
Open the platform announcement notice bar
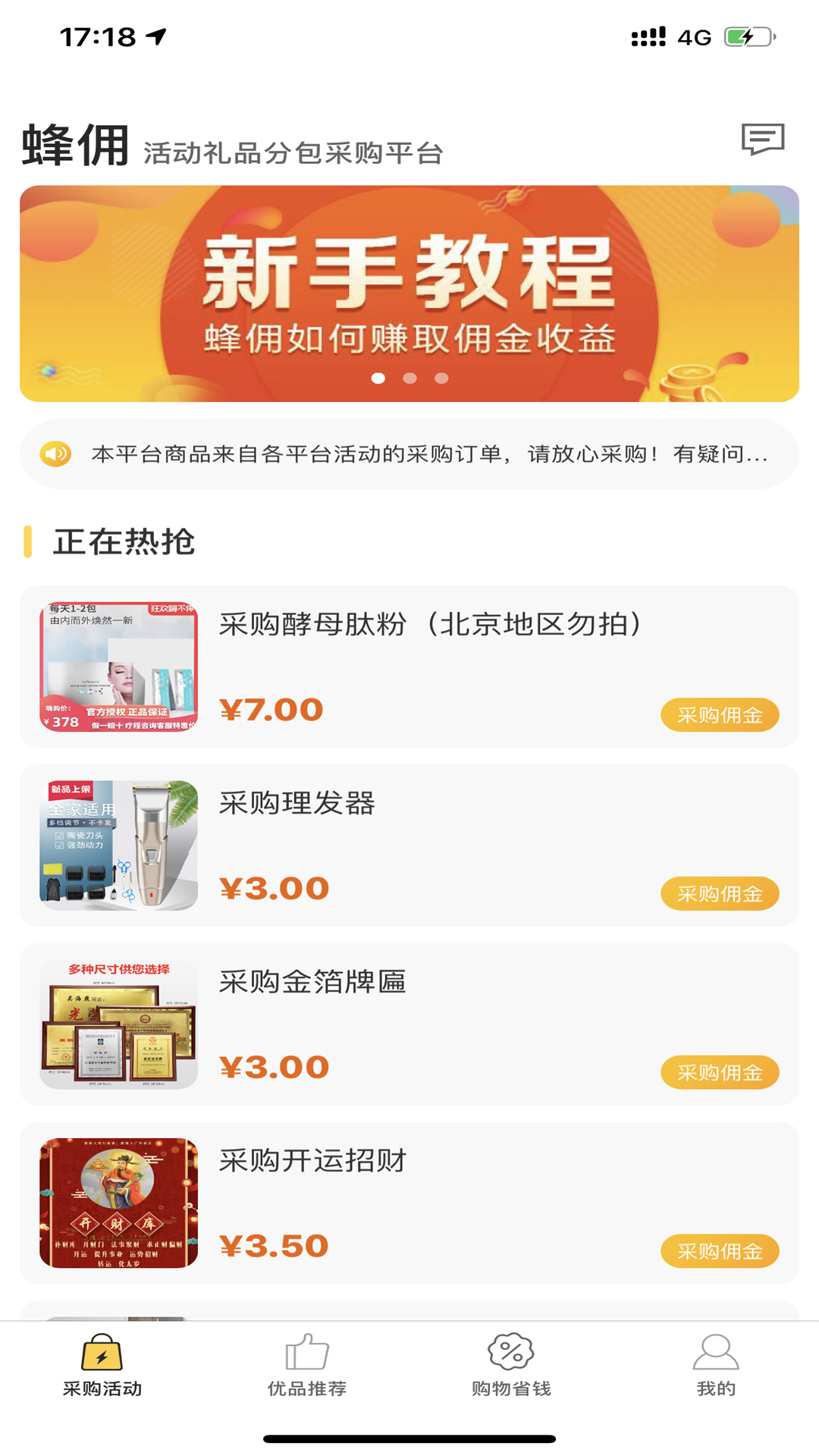[x=409, y=454]
